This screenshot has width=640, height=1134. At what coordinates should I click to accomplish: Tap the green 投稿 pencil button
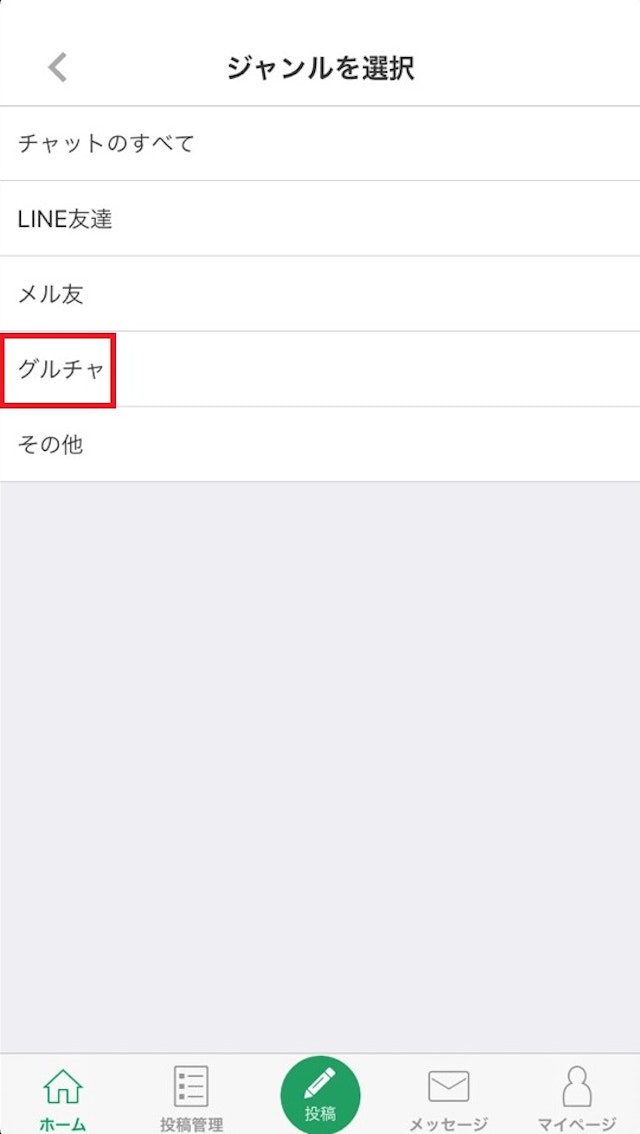click(x=320, y=1095)
